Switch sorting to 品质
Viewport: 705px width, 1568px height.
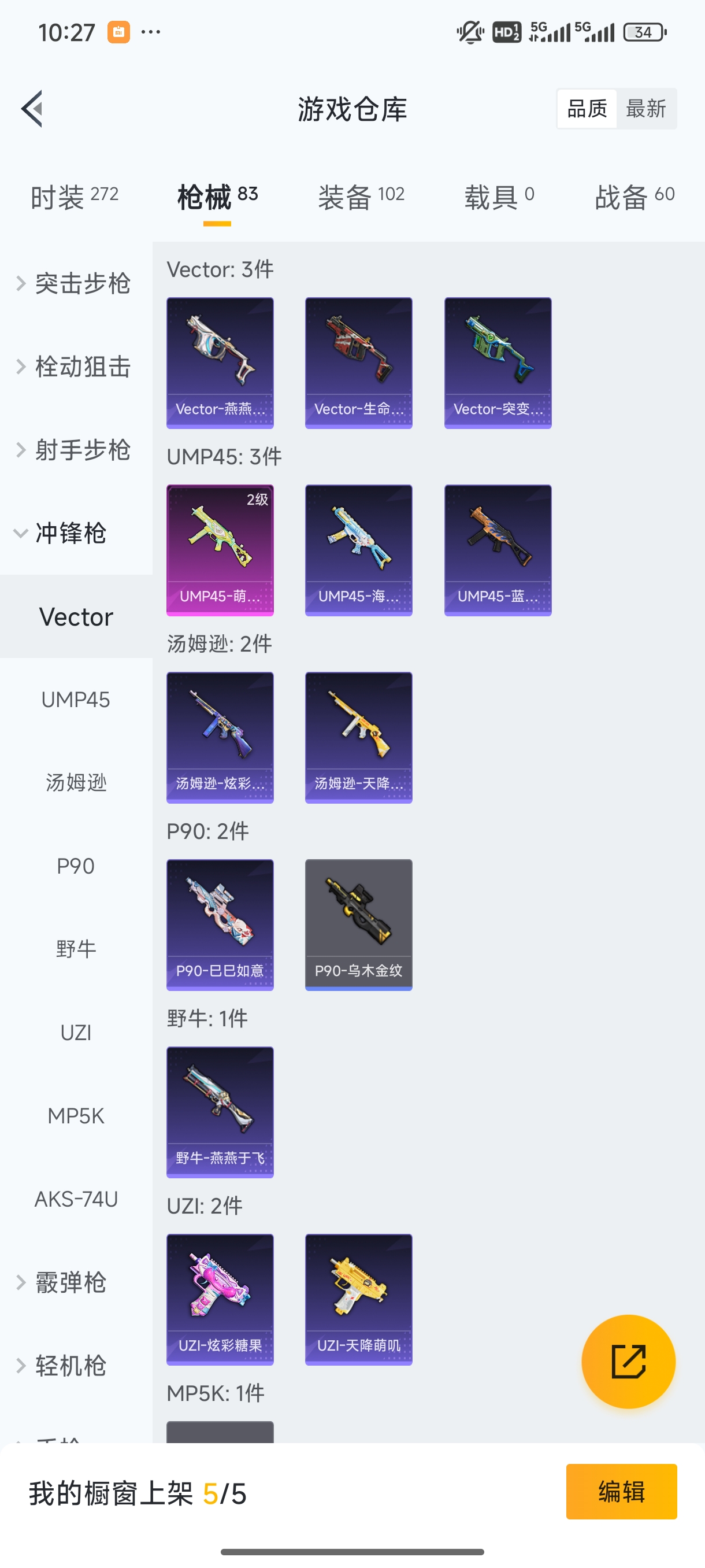coord(586,108)
